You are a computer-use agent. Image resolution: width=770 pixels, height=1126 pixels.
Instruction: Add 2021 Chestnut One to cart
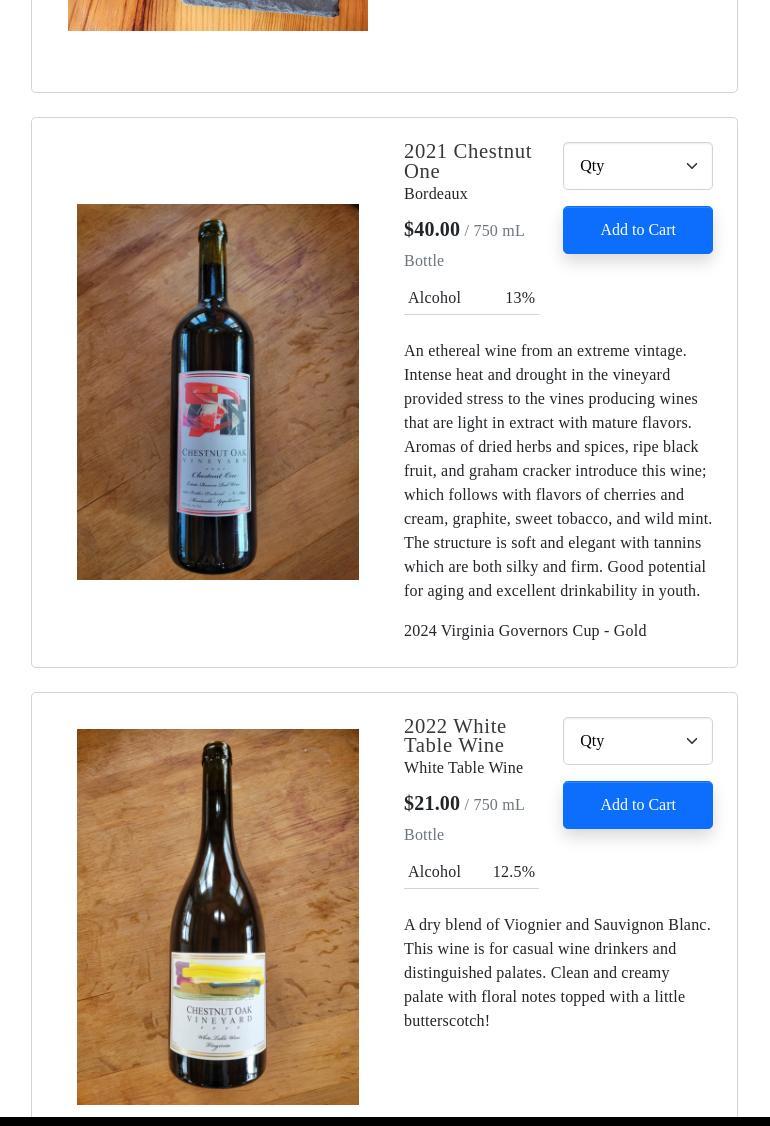pos(637,230)
